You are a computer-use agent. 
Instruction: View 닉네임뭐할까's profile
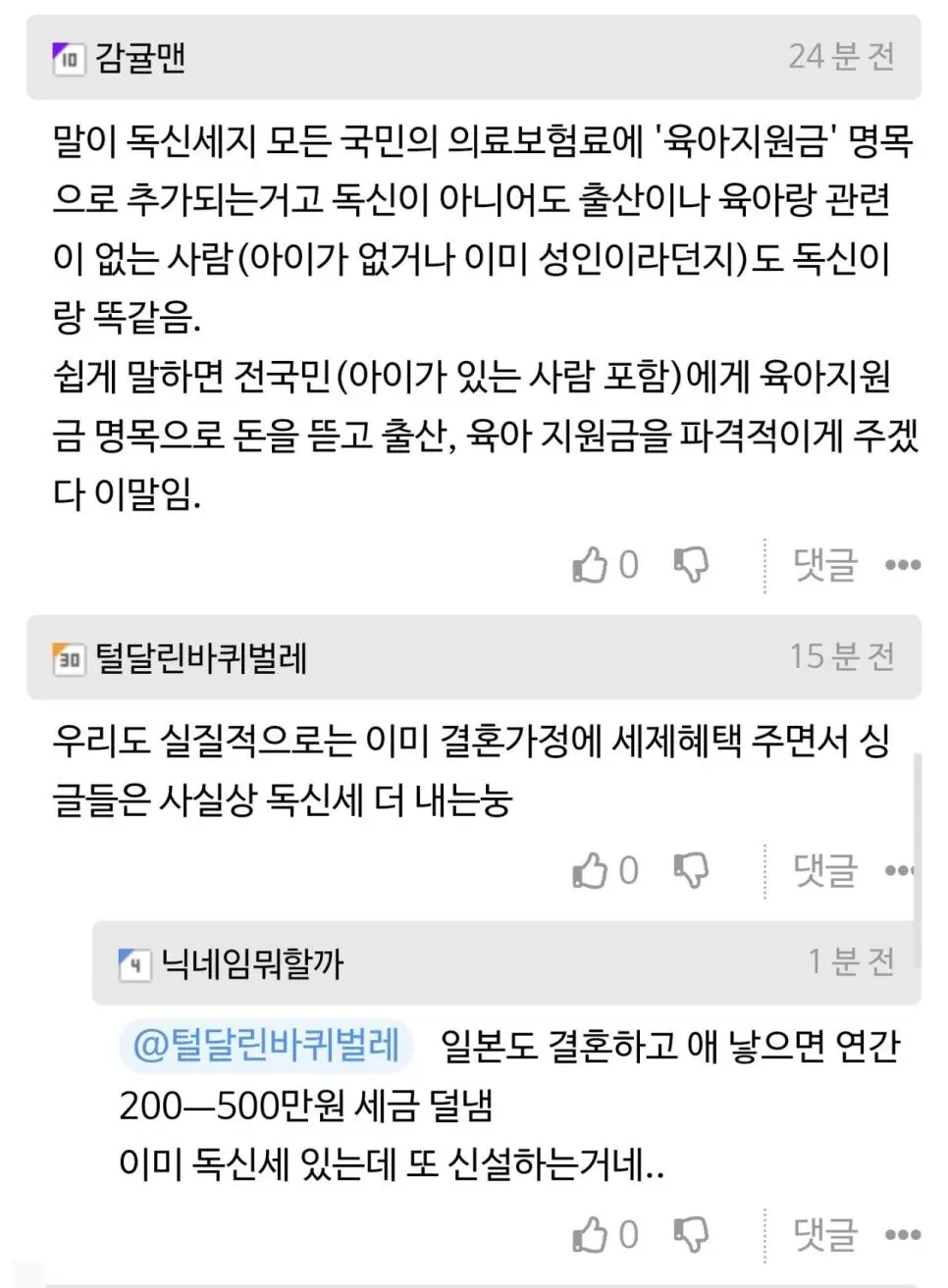click(251, 964)
